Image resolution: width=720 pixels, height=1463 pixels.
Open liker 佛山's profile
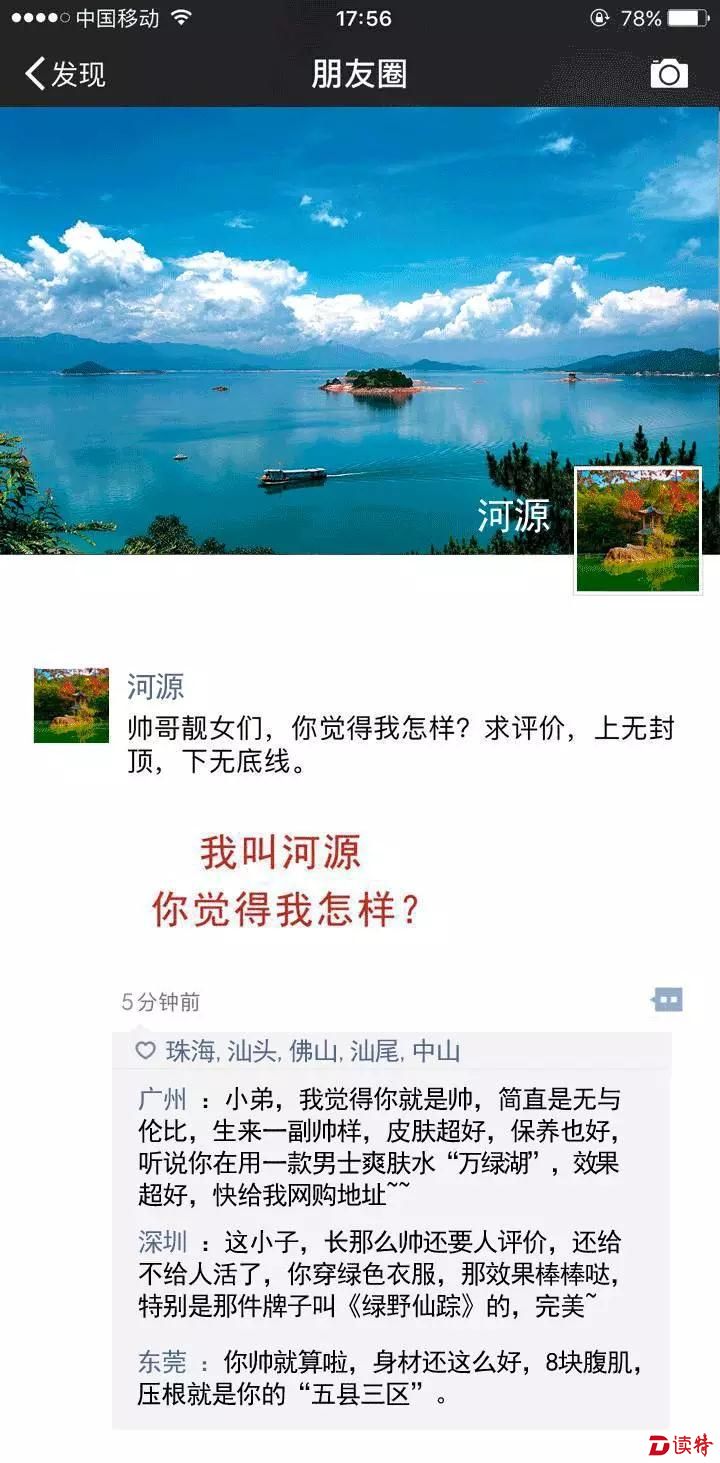313,1051
